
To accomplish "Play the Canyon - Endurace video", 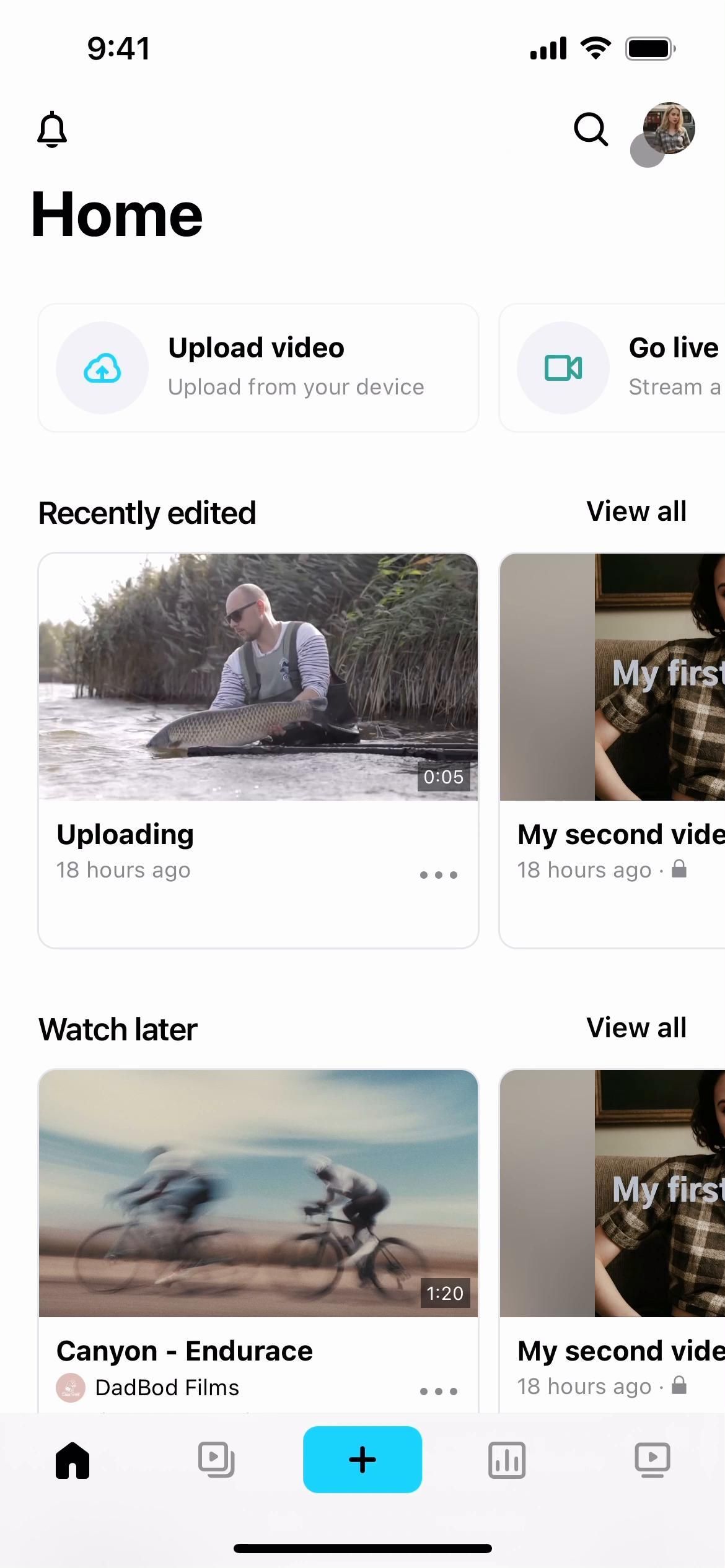I will click(x=258, y=1193).
